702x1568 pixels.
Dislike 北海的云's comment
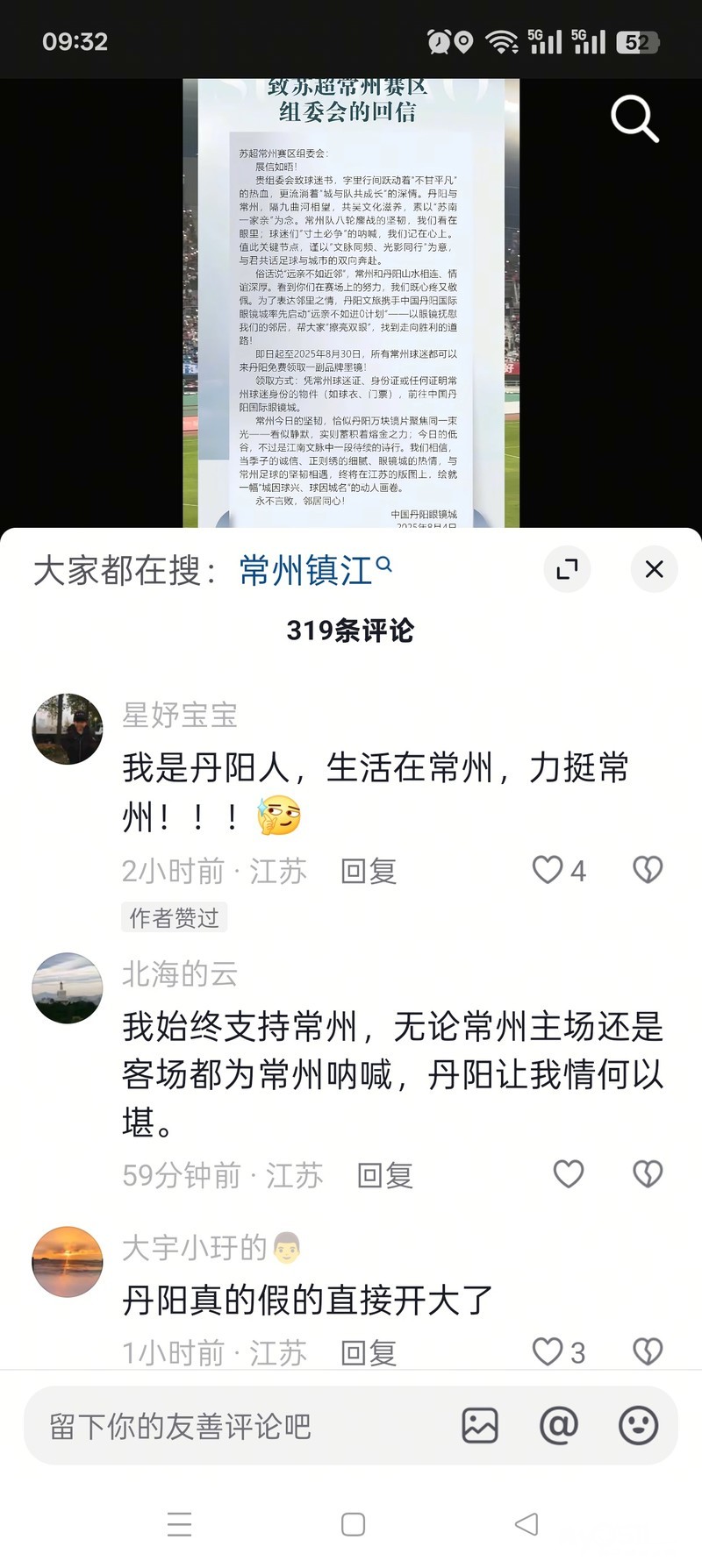pyautogui.click(x=648, y=1174)
